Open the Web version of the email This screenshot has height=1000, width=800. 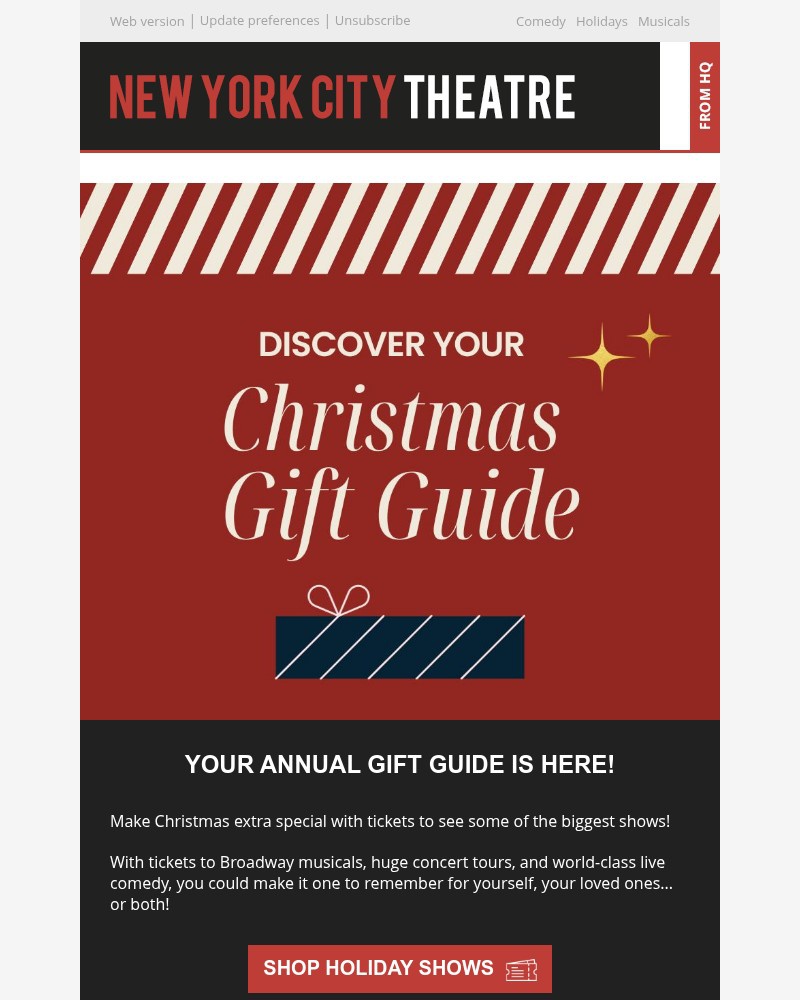(x=147, y=21)
